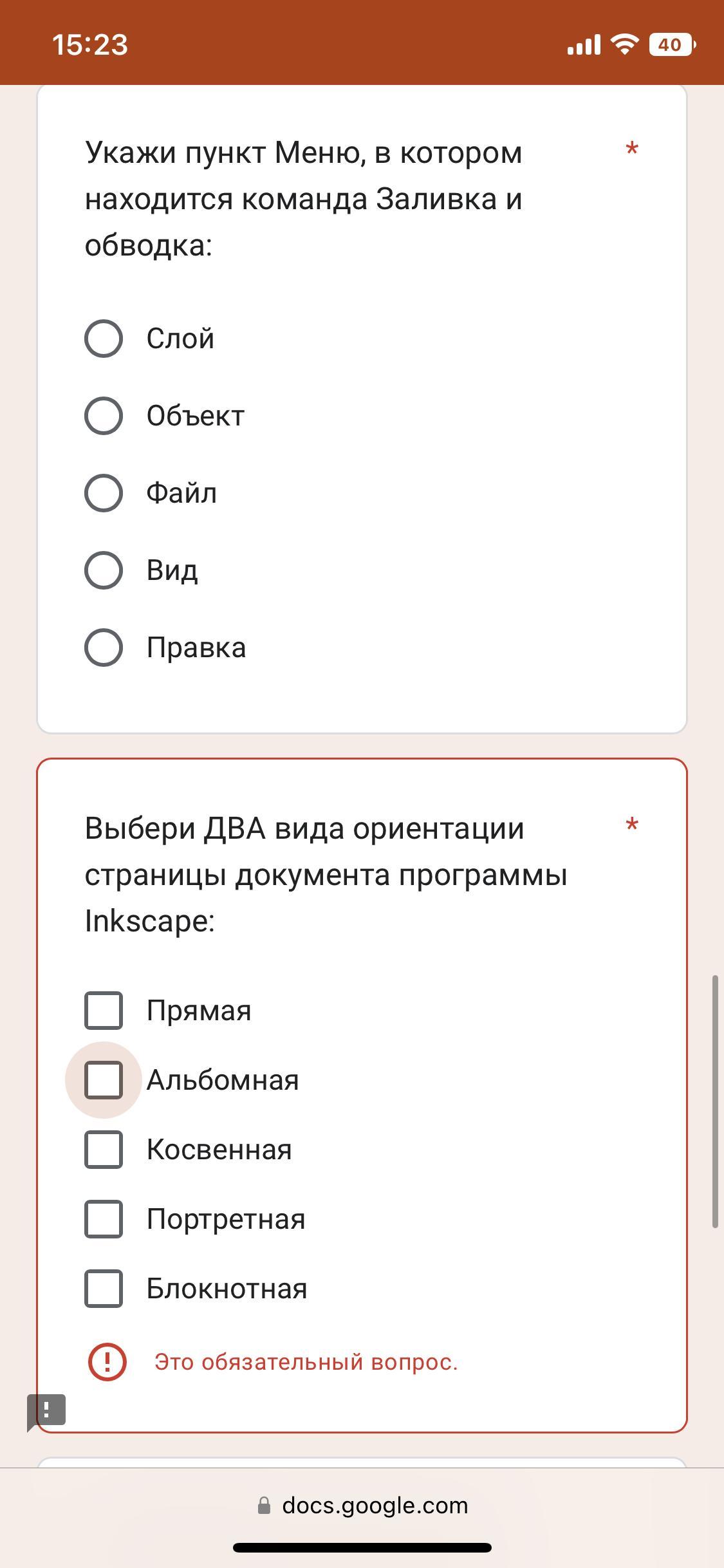
Task: Tap the docs.google.com address bar
Action: (x=362, y=1506)
